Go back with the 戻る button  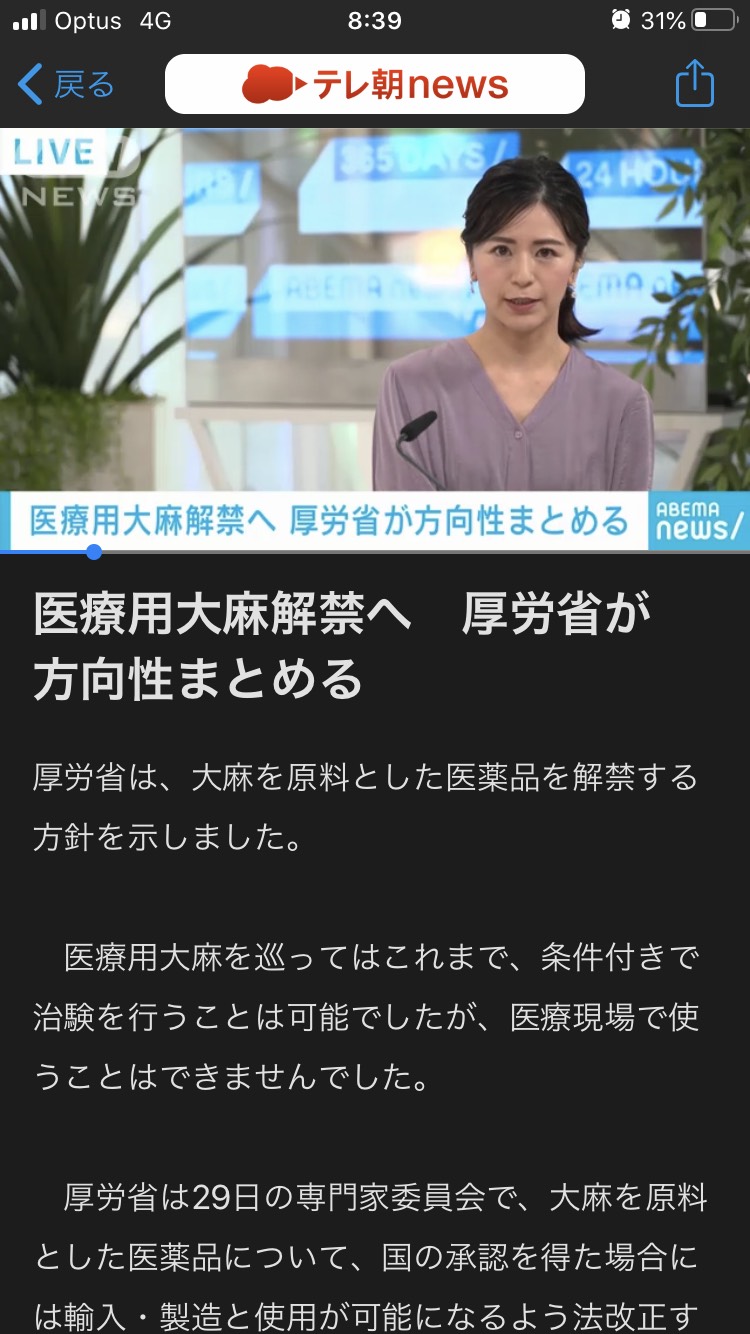click(x=67, y=85)
